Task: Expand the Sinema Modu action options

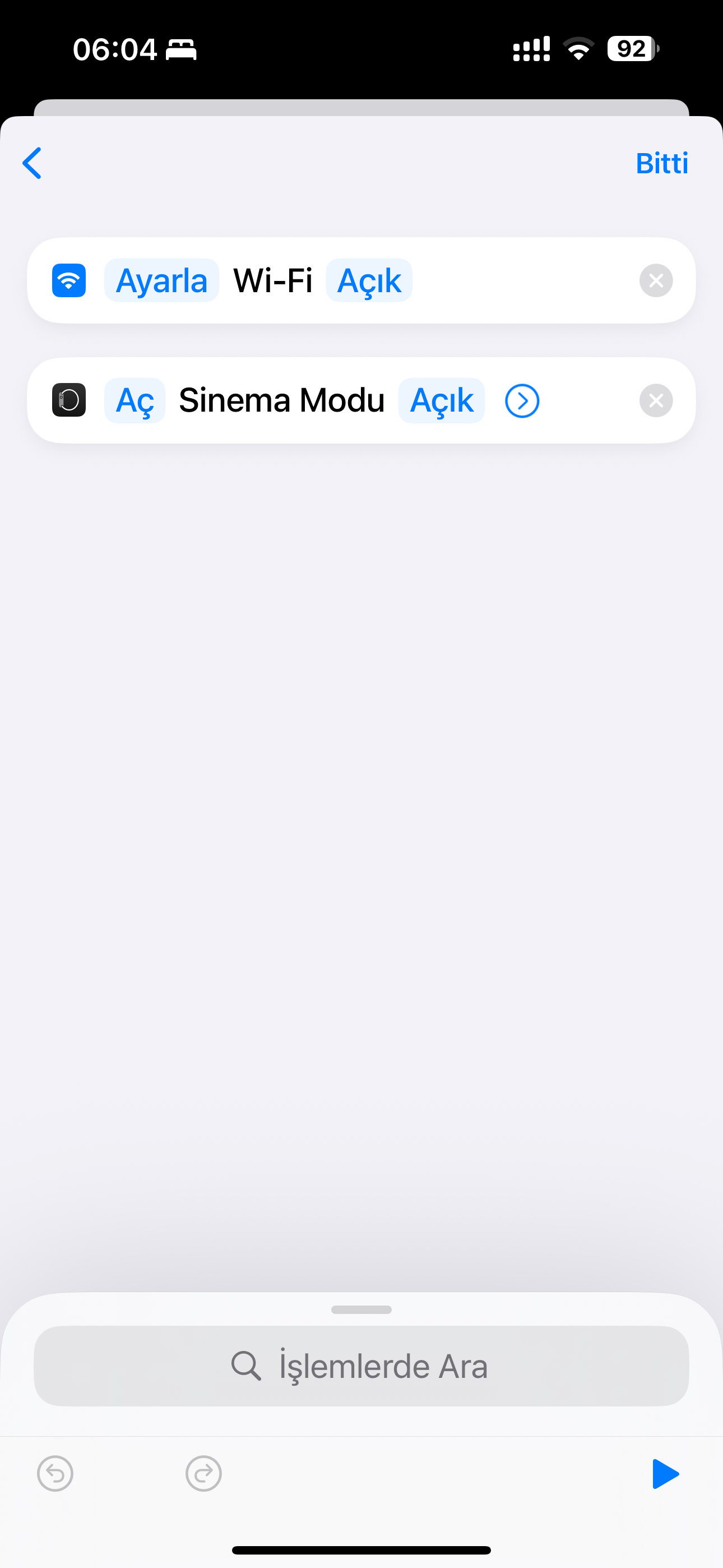Action: click(522, 401)
